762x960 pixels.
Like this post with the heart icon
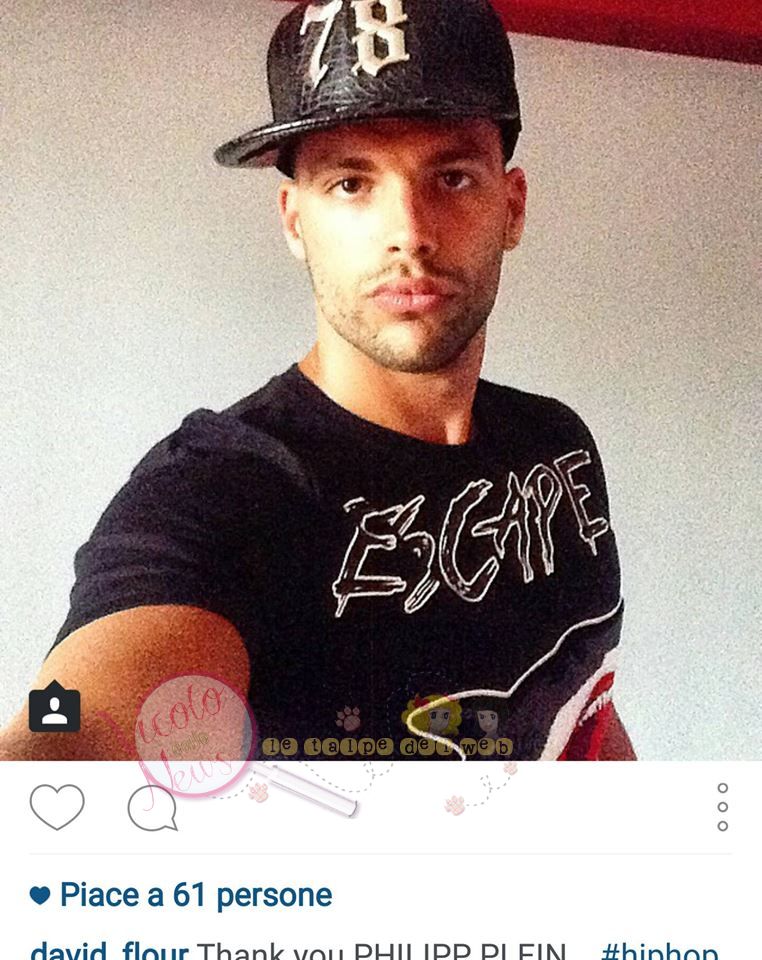click(x=57, y=806)
